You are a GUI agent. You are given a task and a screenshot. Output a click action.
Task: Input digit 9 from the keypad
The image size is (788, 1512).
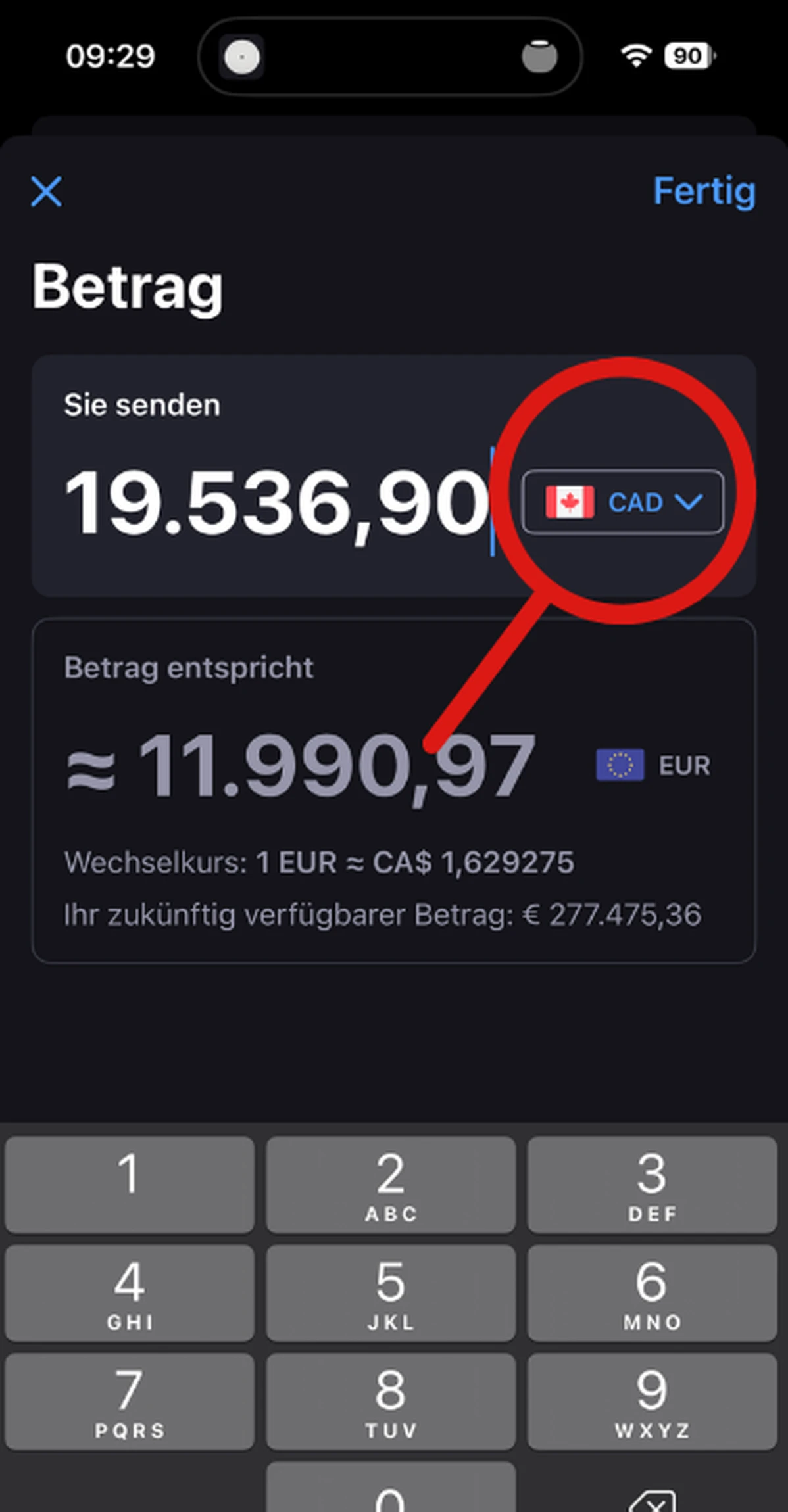(x=652, y=1401)
